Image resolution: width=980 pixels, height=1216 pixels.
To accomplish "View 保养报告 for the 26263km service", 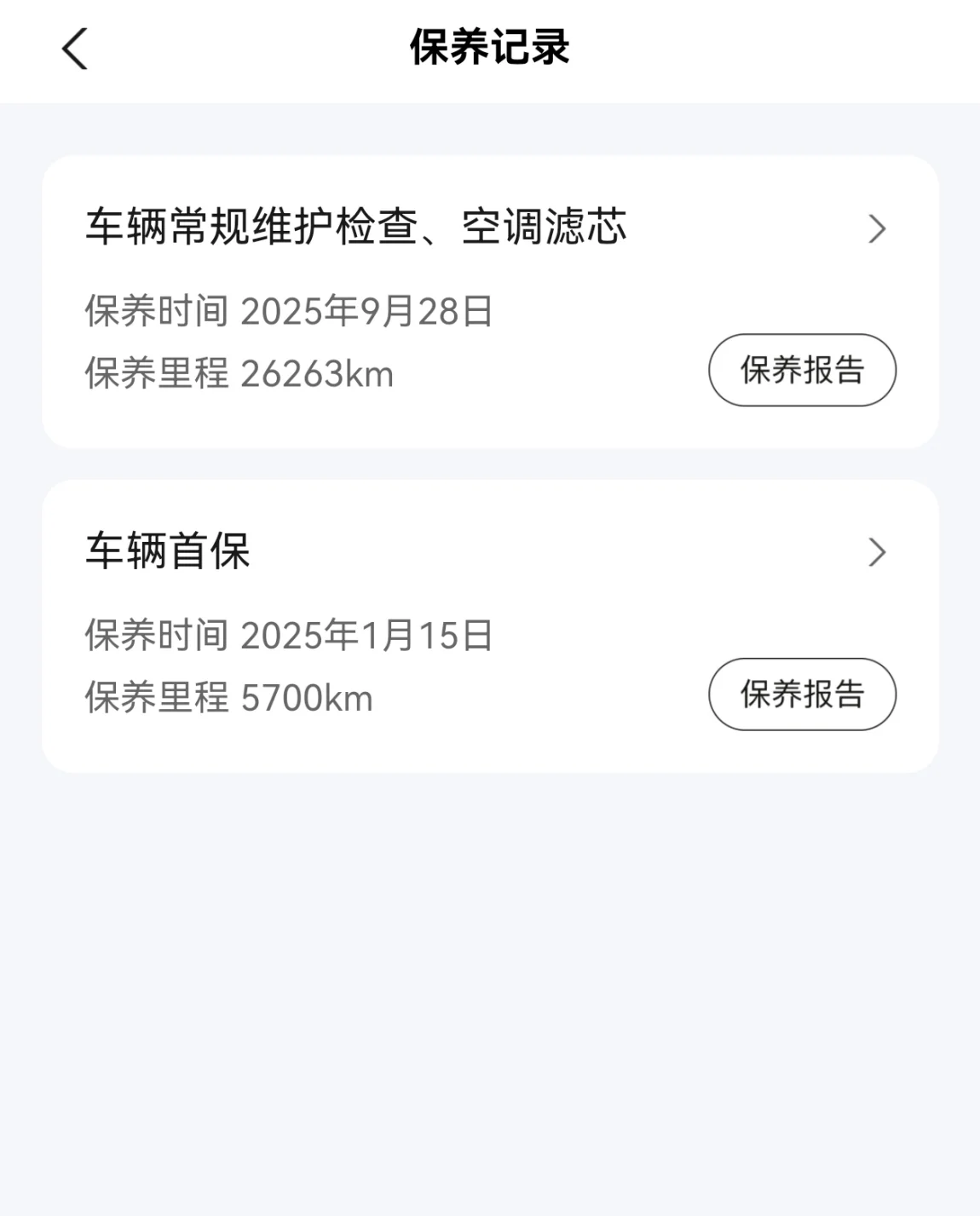I will point(801,370).
